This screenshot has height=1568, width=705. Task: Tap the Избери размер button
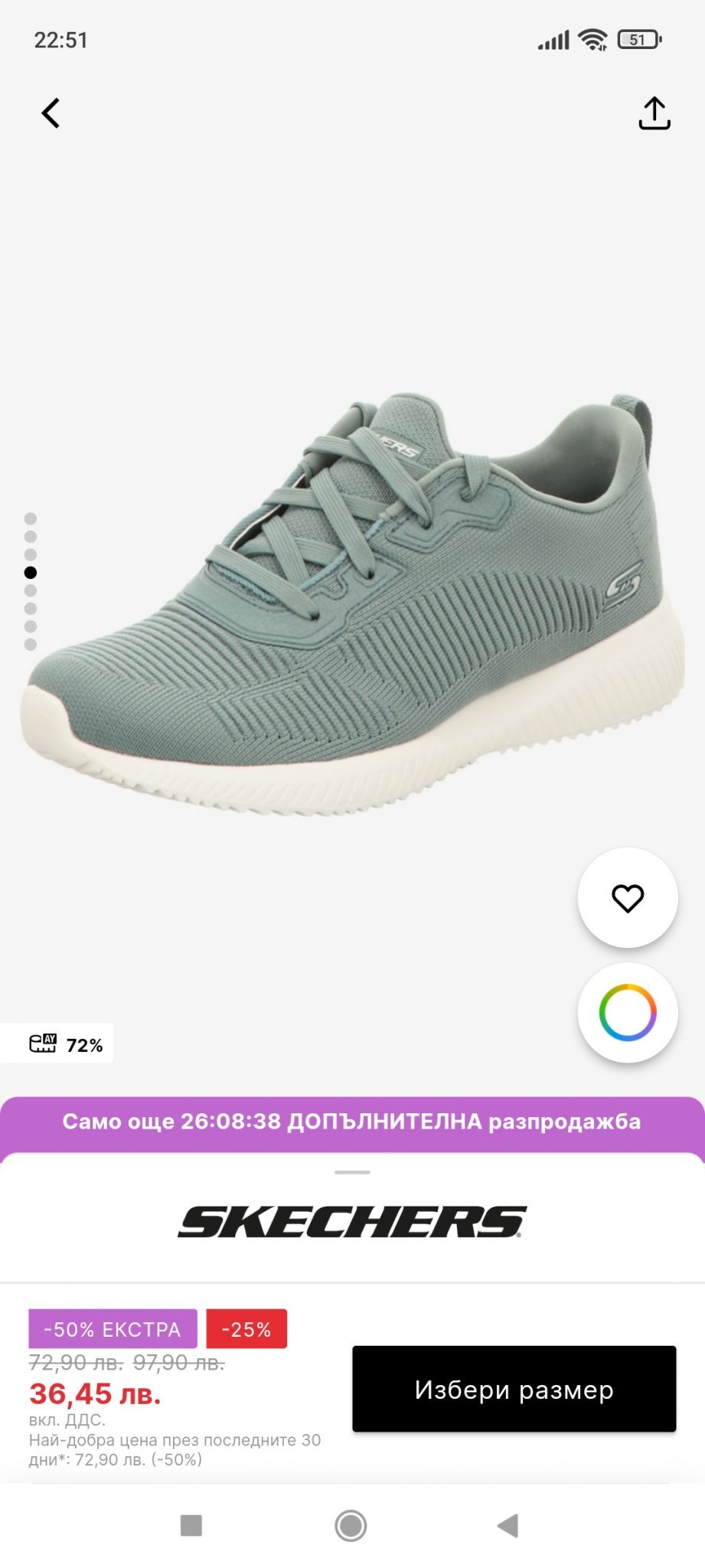point(514,1389)
